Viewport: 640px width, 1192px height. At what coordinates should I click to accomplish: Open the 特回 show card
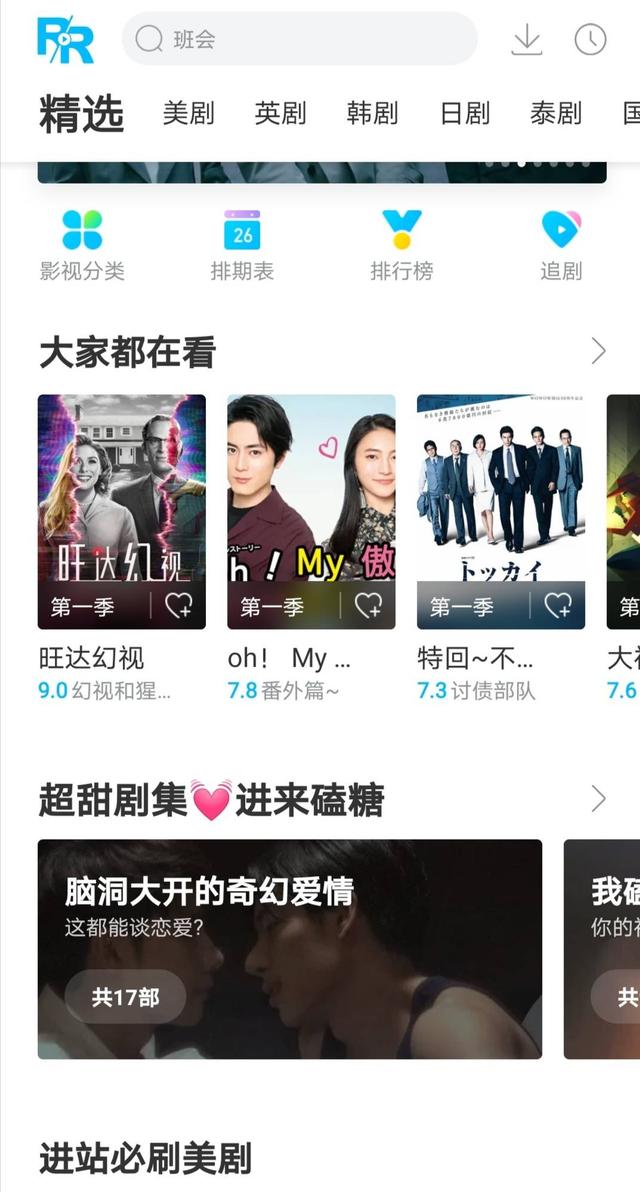click(x=500, y=500)
